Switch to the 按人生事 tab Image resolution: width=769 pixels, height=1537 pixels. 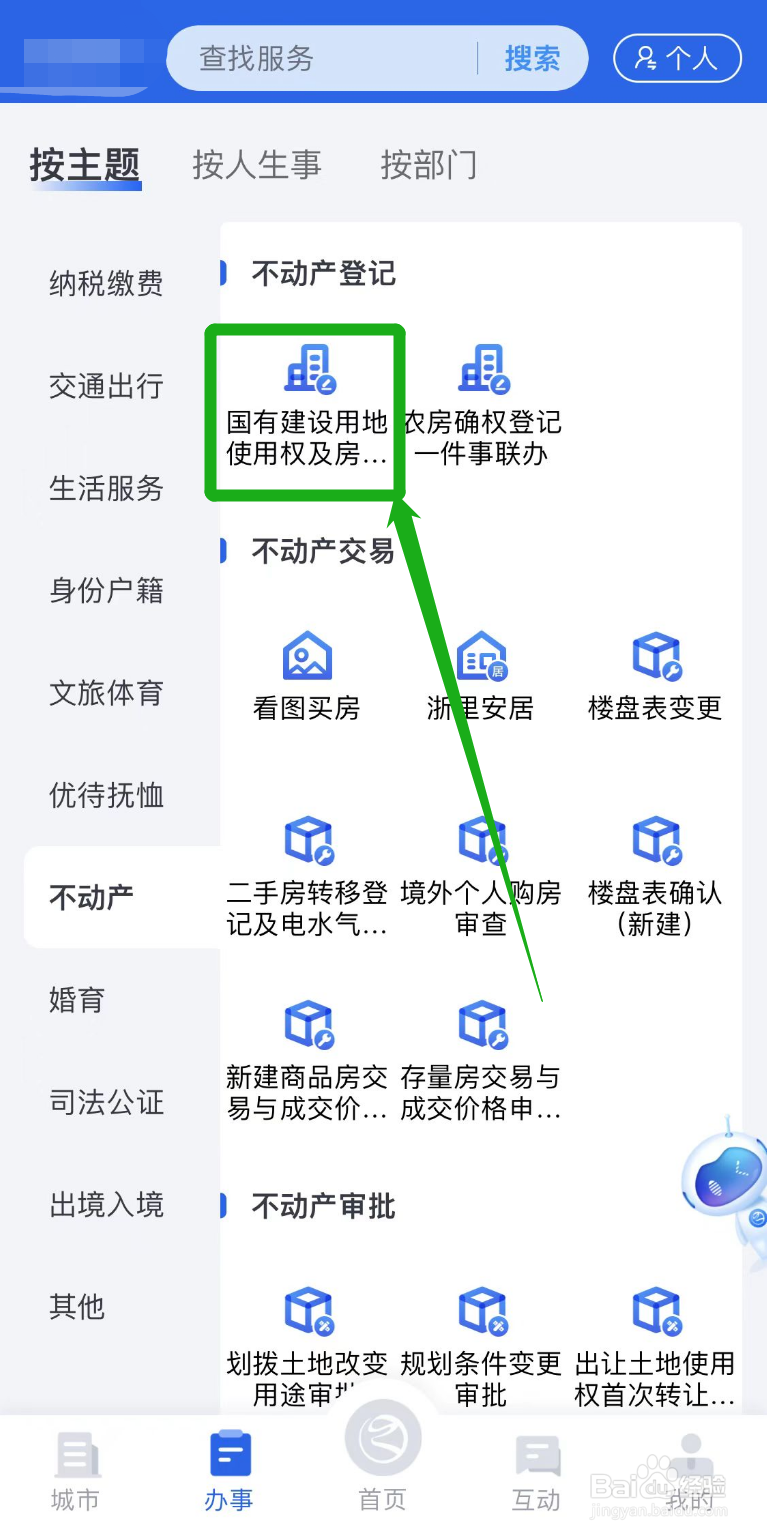256,166
